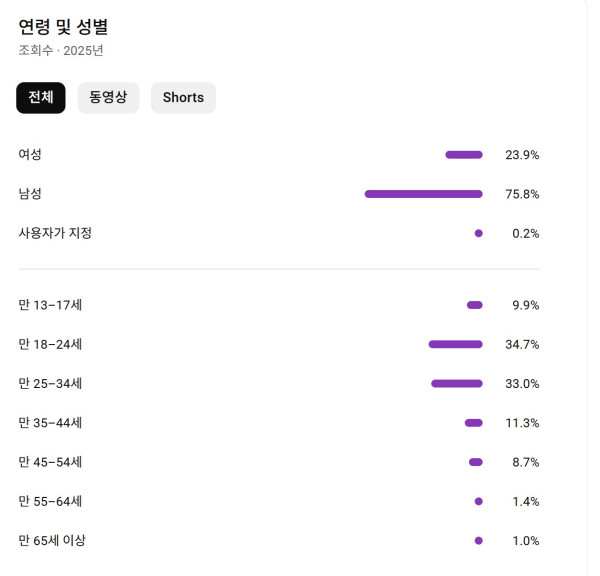Switch to the 동영상 chip
The height and width of the screenshot is (576, 600).
[108, 98]
